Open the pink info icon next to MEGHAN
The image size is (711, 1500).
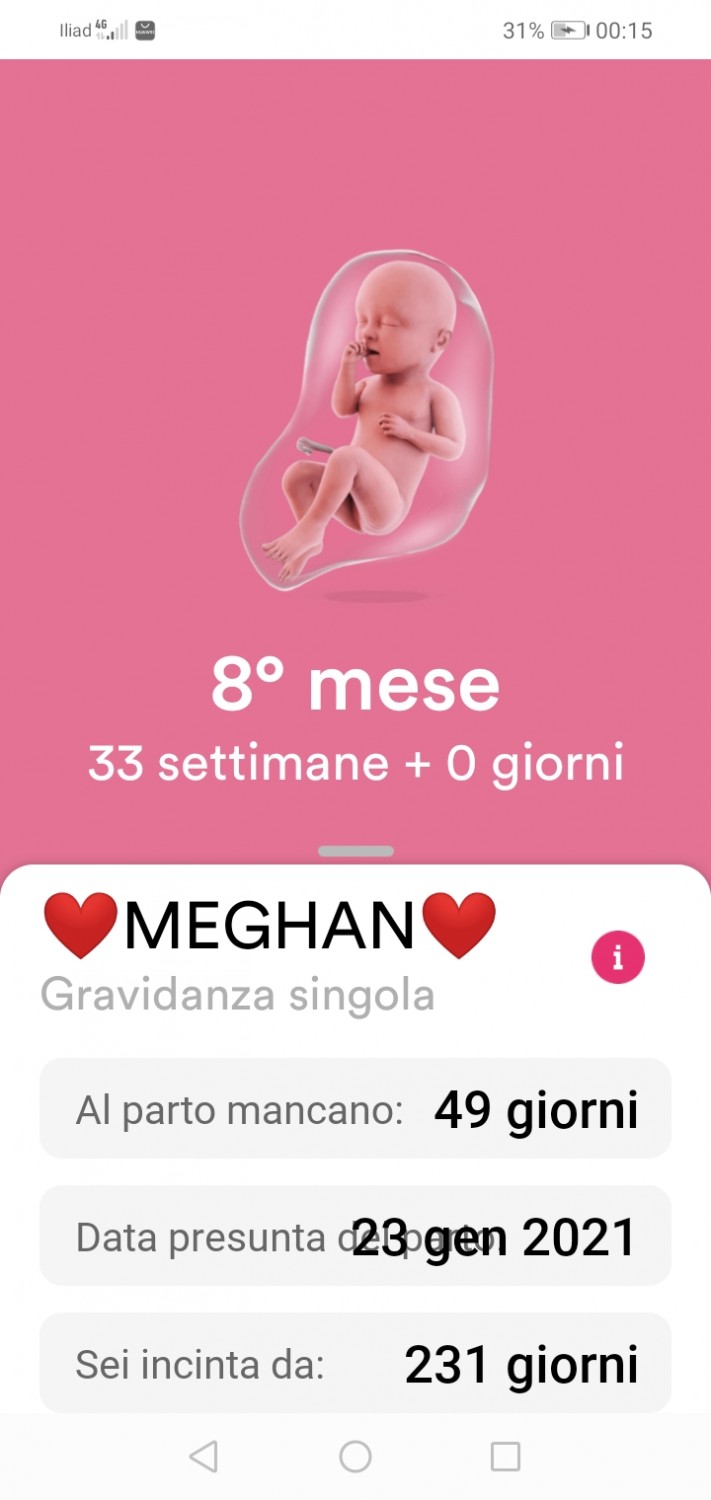point(617,958)
